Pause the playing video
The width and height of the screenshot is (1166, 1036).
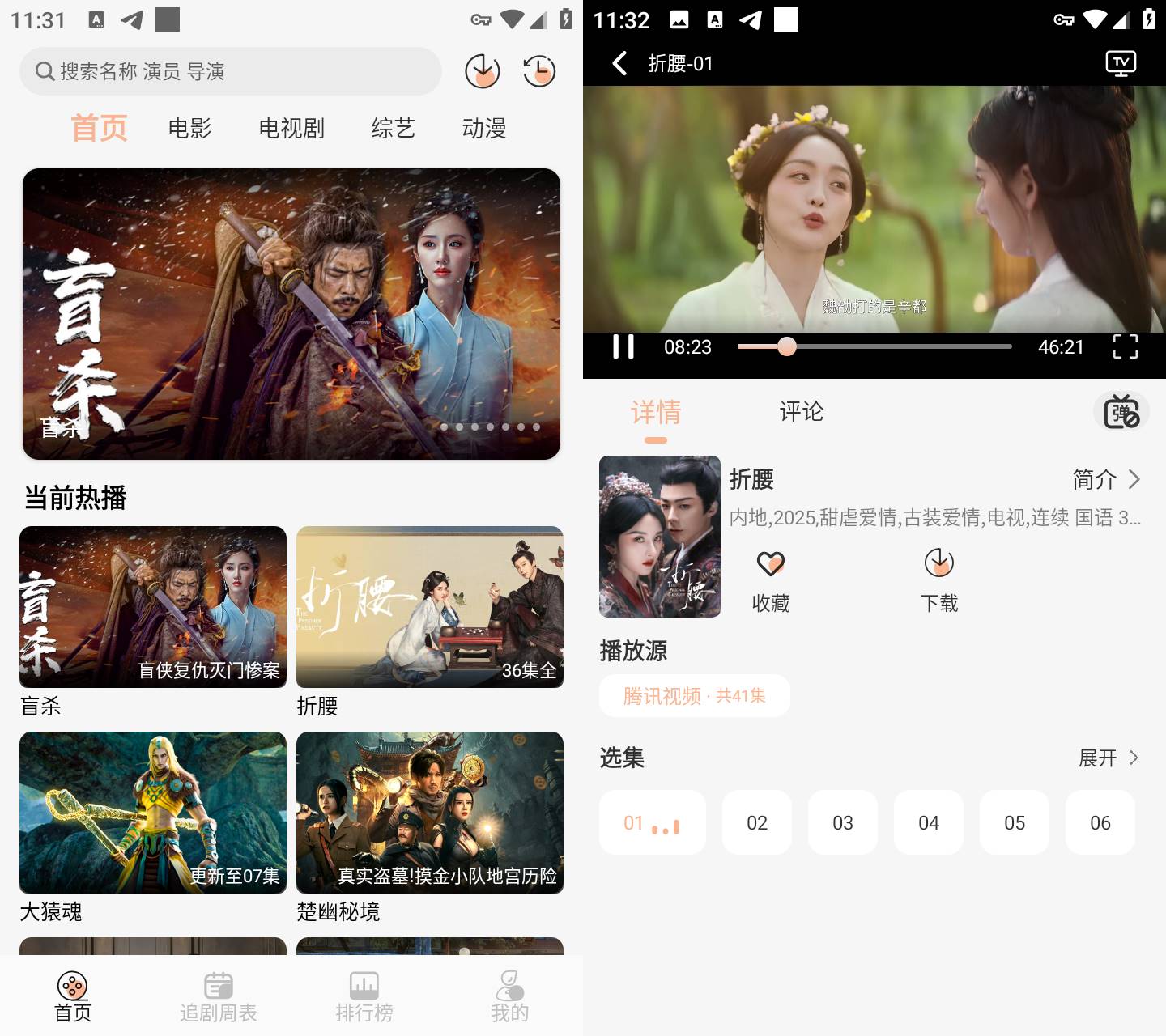point(623,346)
